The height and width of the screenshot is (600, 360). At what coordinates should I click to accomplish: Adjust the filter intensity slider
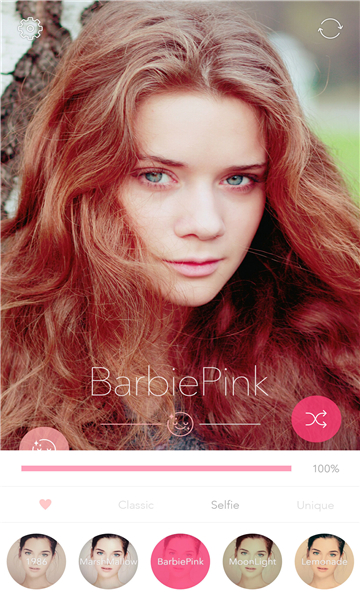tap(156, 468)
